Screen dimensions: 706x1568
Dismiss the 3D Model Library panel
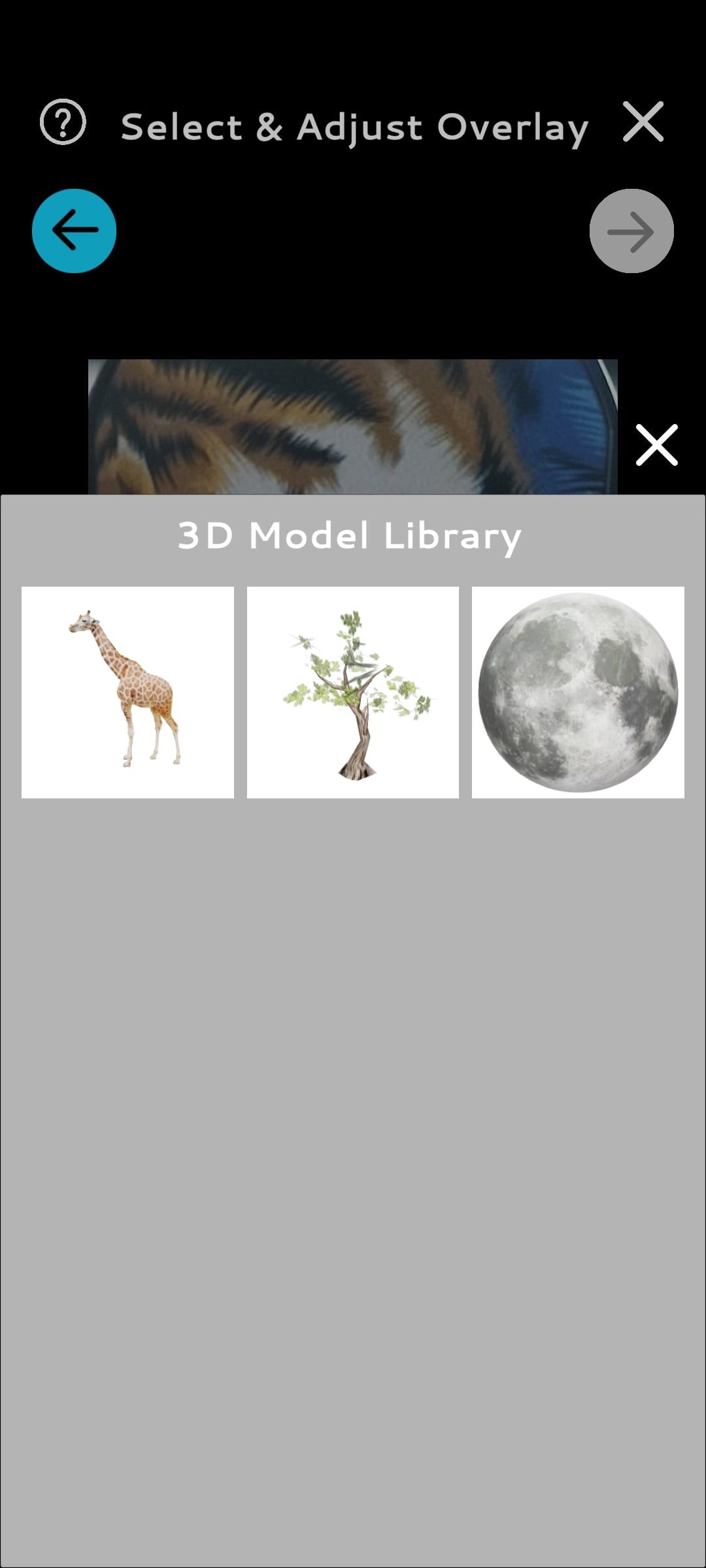click(x=657, y=445)
